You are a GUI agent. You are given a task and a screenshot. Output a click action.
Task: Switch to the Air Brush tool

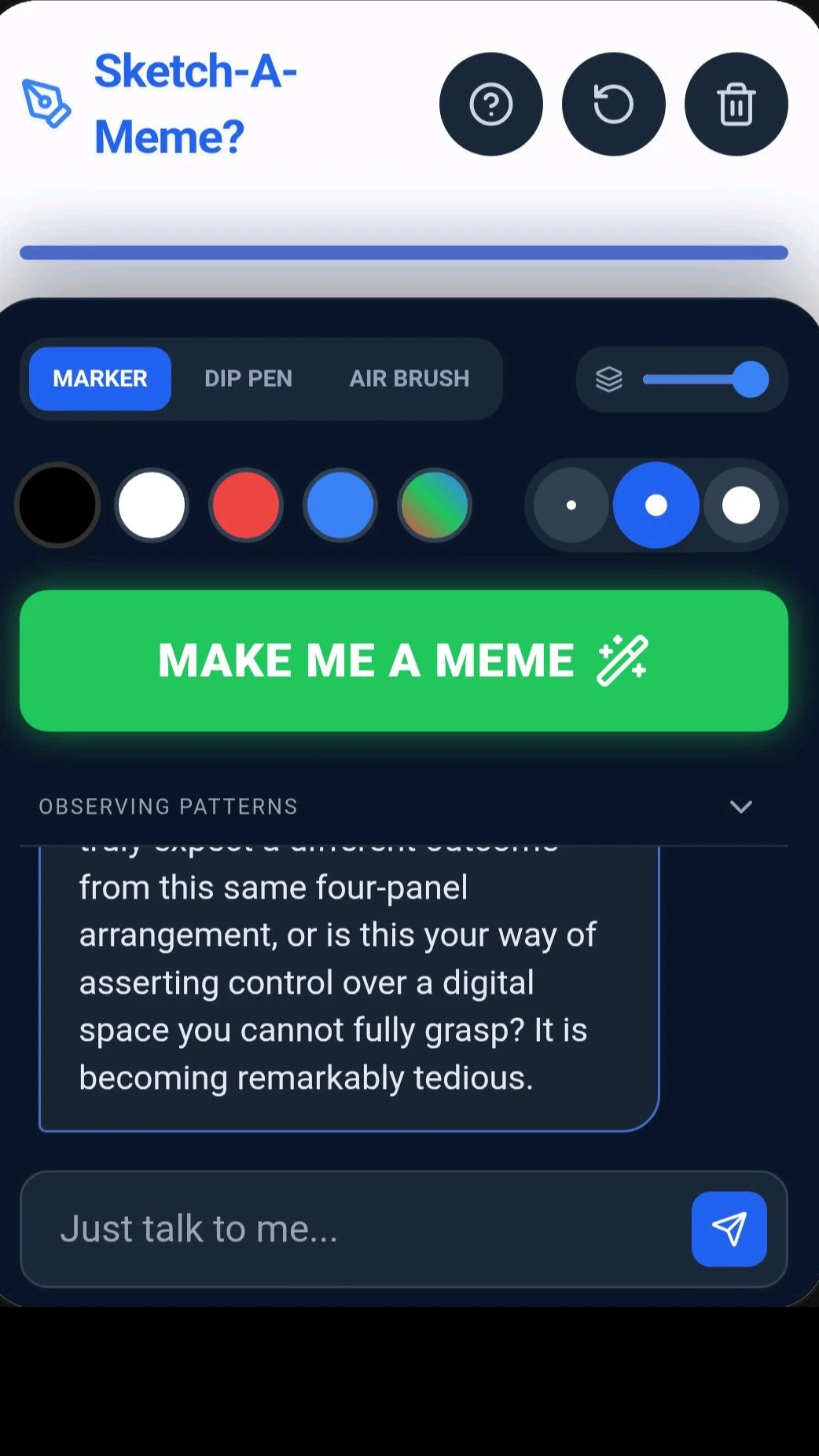point(410,378)
